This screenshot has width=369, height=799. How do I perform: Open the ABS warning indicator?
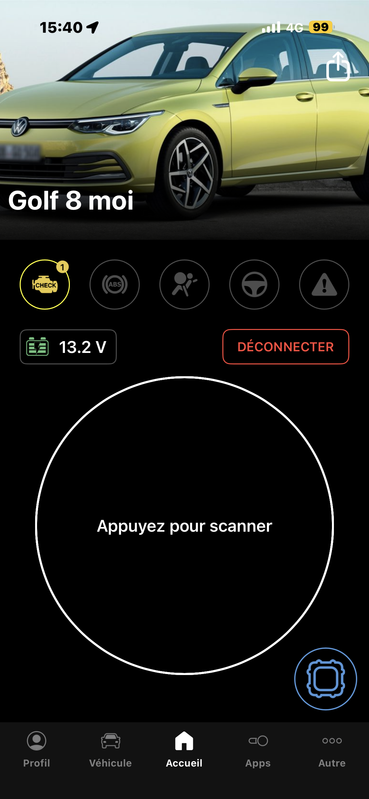(x=115, y=284)
